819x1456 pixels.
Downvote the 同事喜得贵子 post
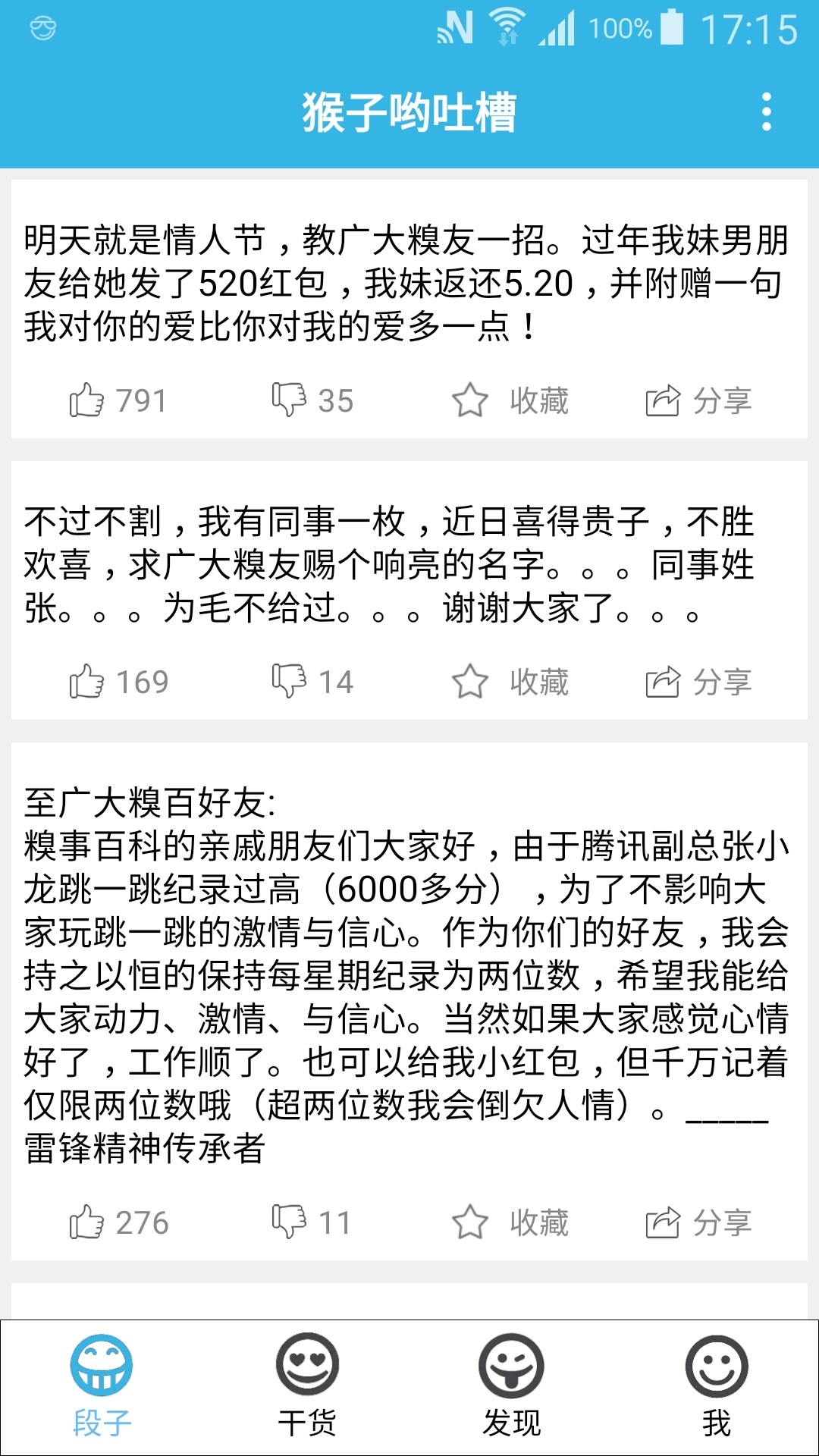312,682
